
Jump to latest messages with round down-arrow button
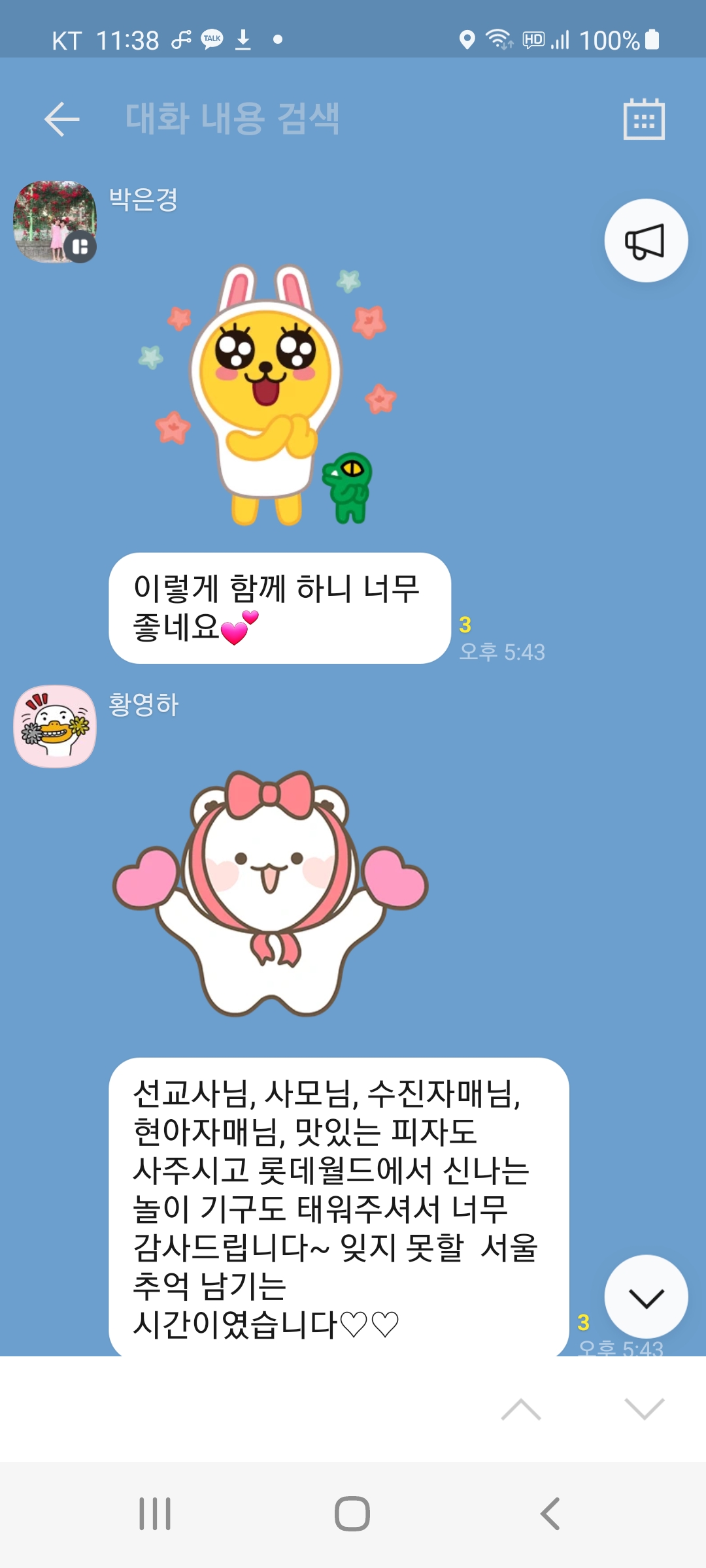[x=646, y=1297]
